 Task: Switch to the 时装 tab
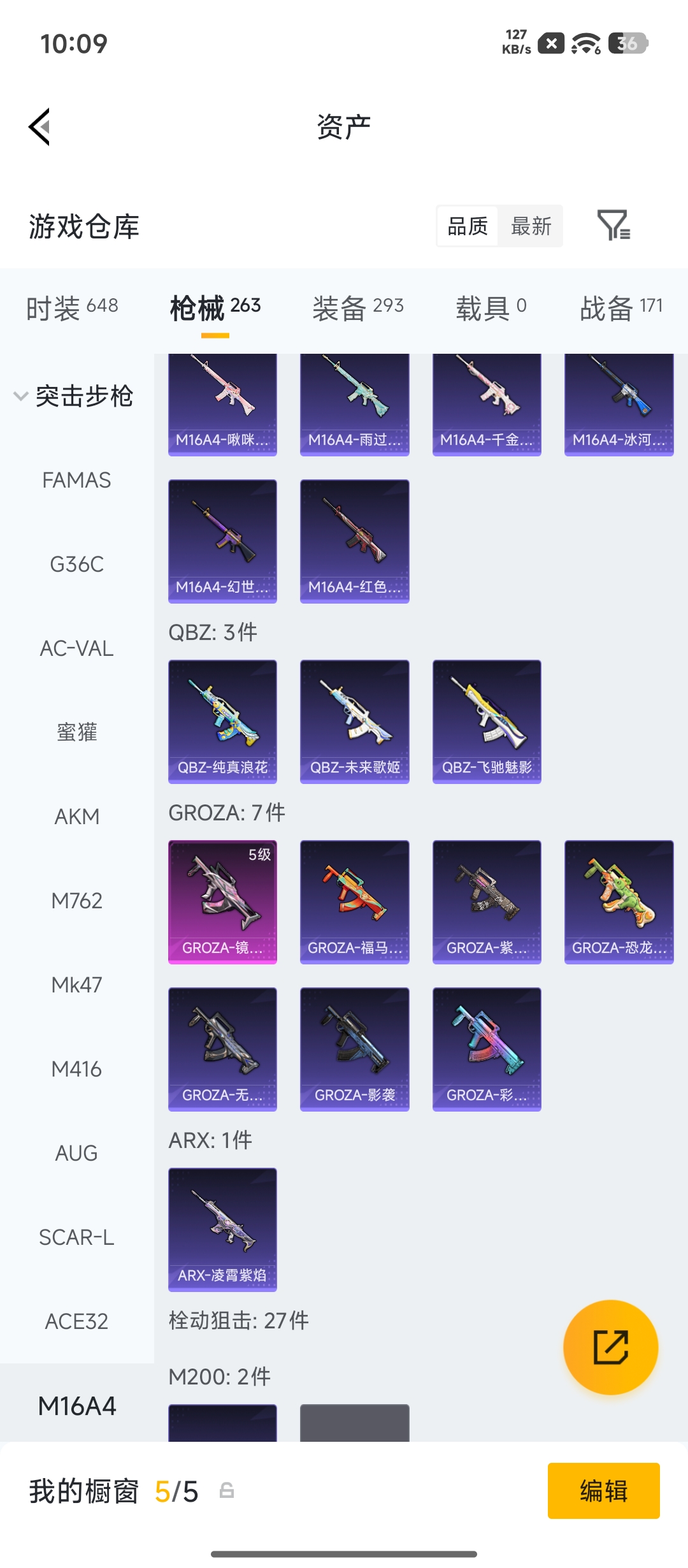pyautogui.click(x=72, y=308)
